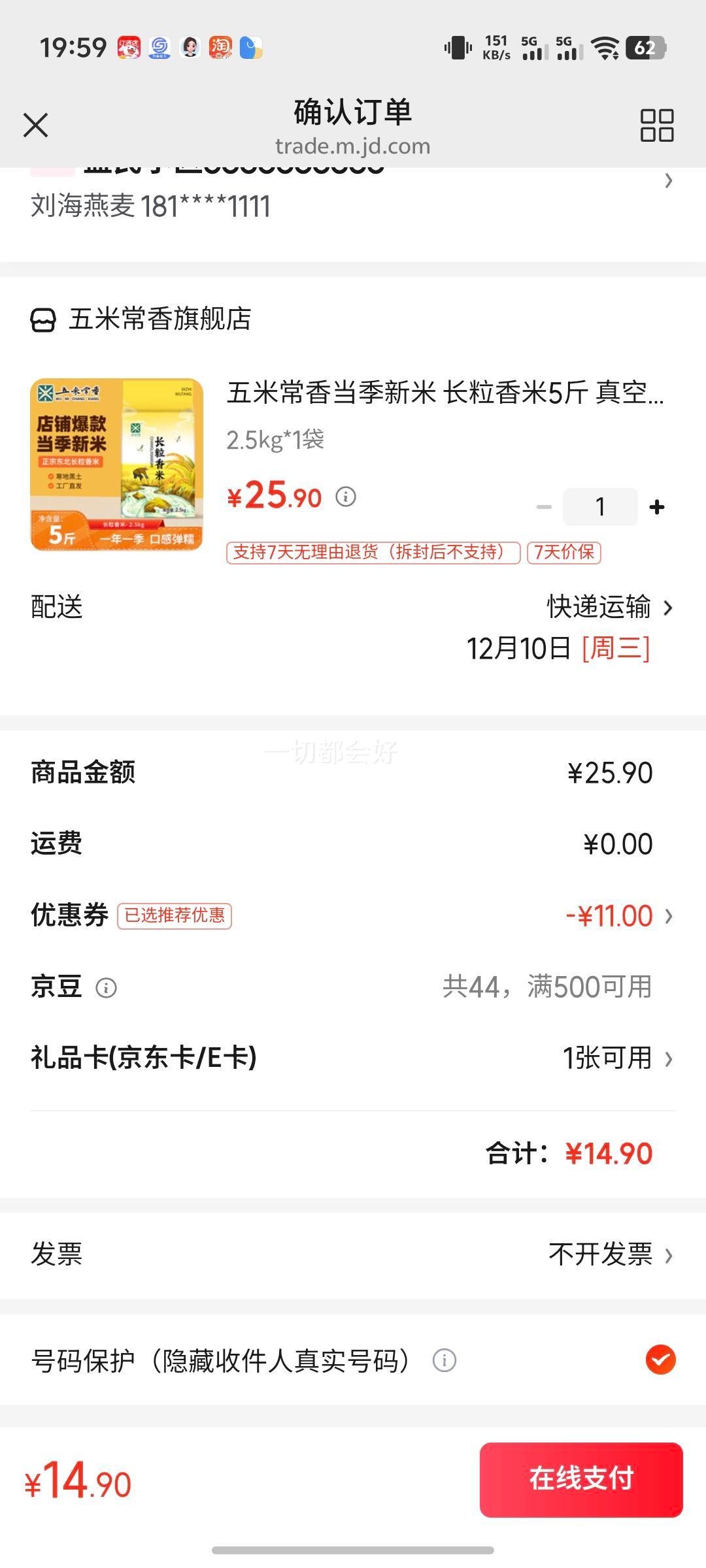706x1568 pixels.
Task: Click plus to increase item quantity
Action: pos(656,506)
